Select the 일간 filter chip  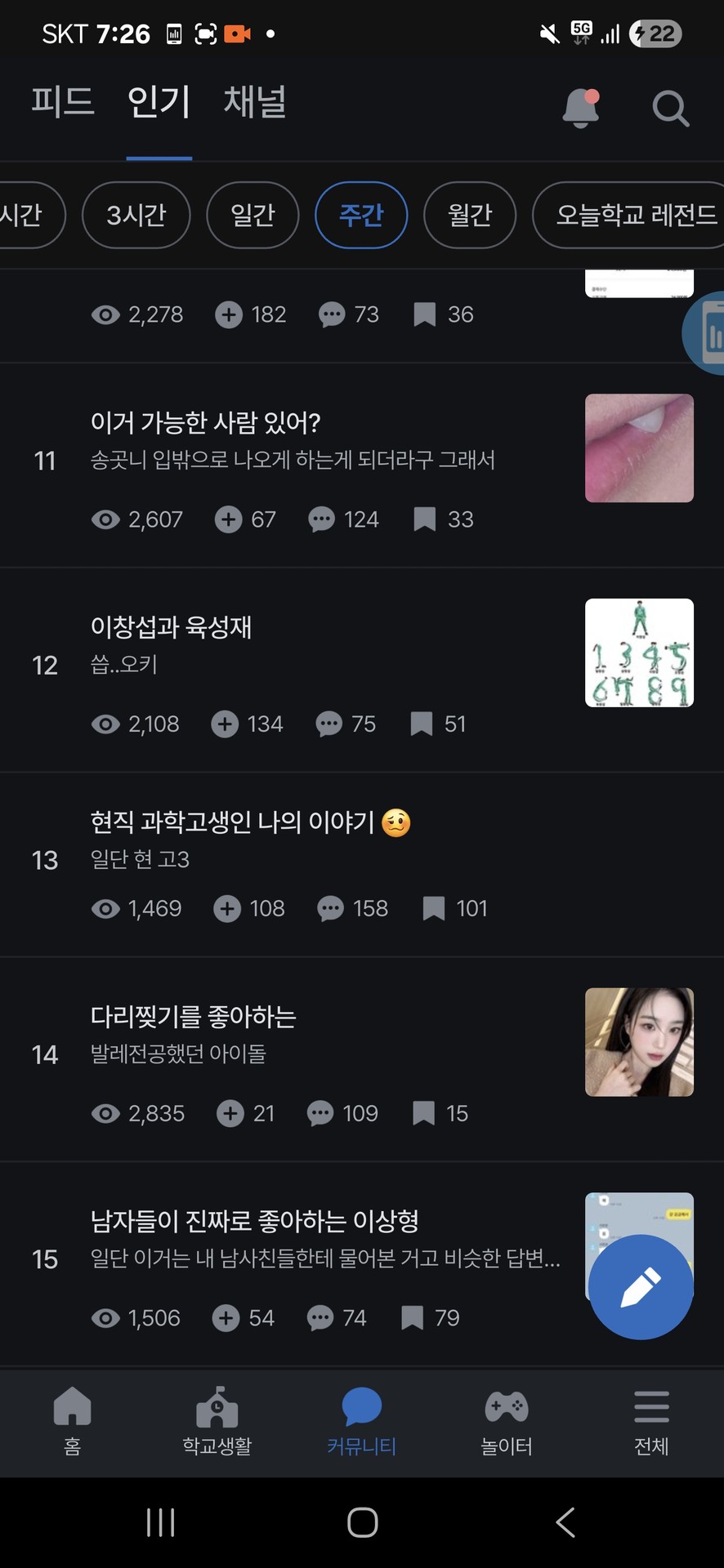[x=253, y=215]
